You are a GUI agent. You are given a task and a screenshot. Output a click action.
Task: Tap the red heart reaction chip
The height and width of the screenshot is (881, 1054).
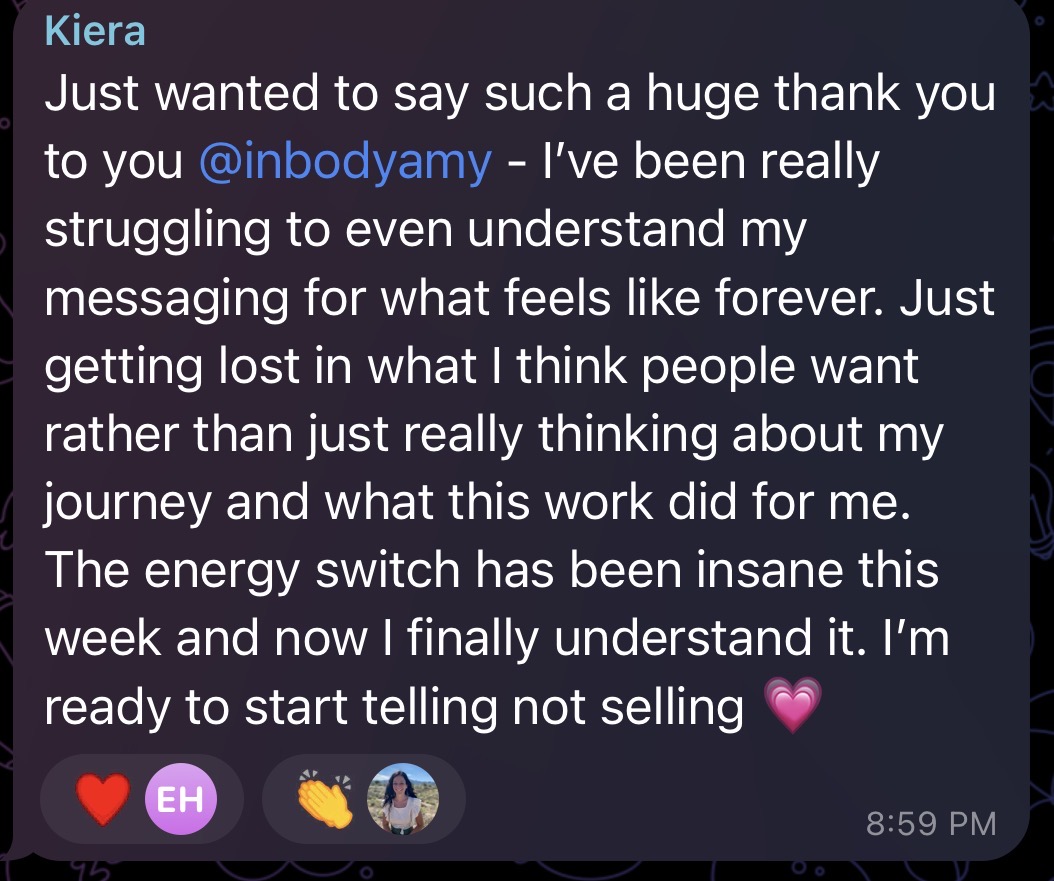[140, 798]
